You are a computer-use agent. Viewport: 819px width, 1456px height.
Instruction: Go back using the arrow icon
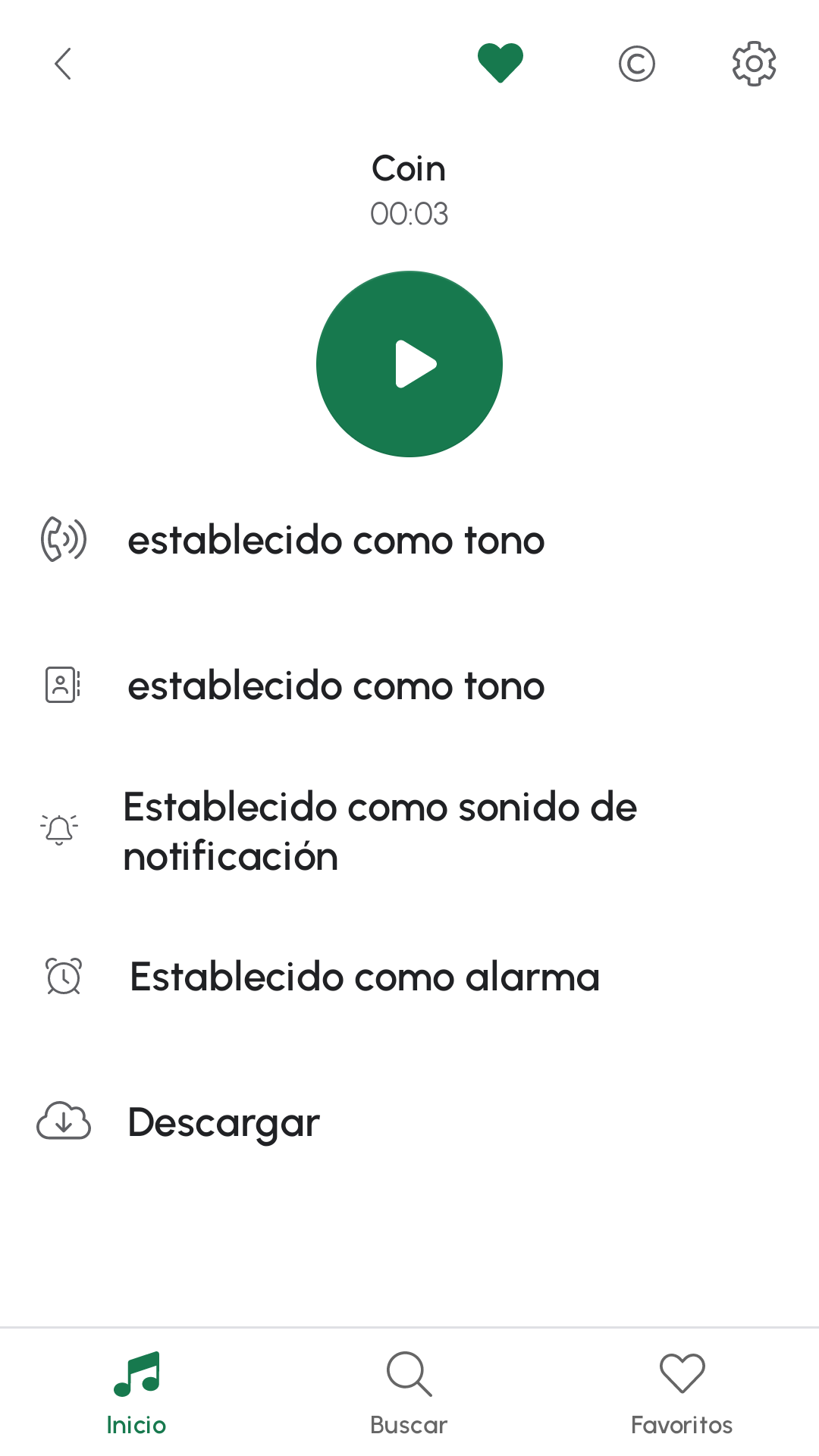pyautogui.click(x=63, y=64)
